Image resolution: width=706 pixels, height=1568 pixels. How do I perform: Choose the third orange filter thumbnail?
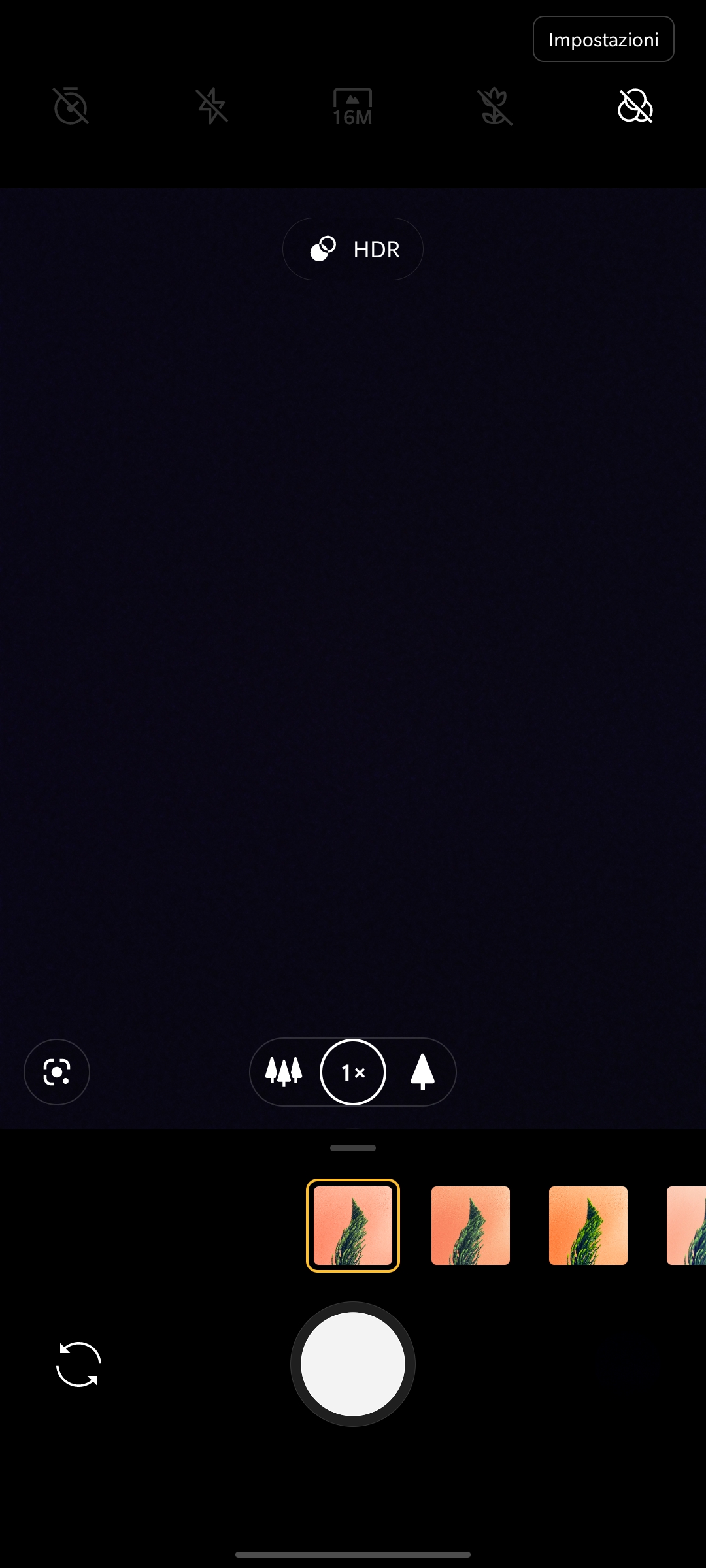(x=588, y=1226)
